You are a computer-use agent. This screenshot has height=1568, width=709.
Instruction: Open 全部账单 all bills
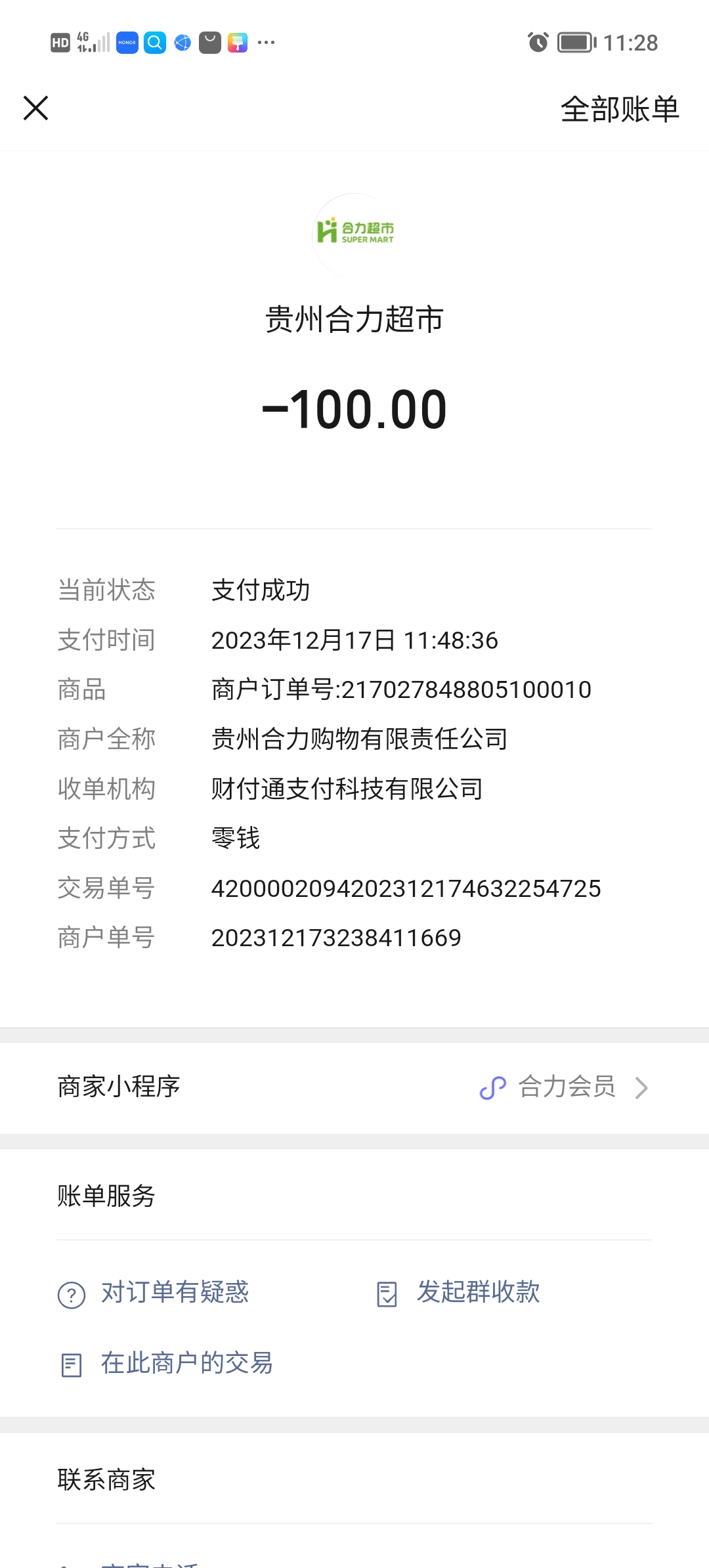(619, 109)
